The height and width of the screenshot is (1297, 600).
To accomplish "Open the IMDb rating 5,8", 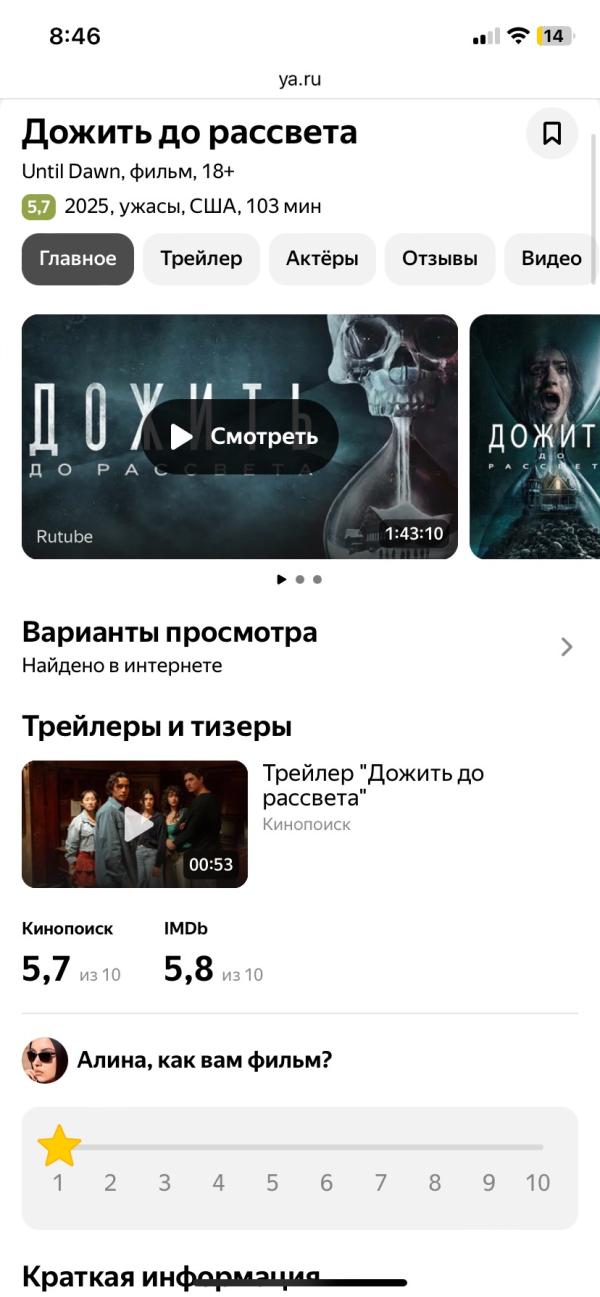I will point(213,955).
